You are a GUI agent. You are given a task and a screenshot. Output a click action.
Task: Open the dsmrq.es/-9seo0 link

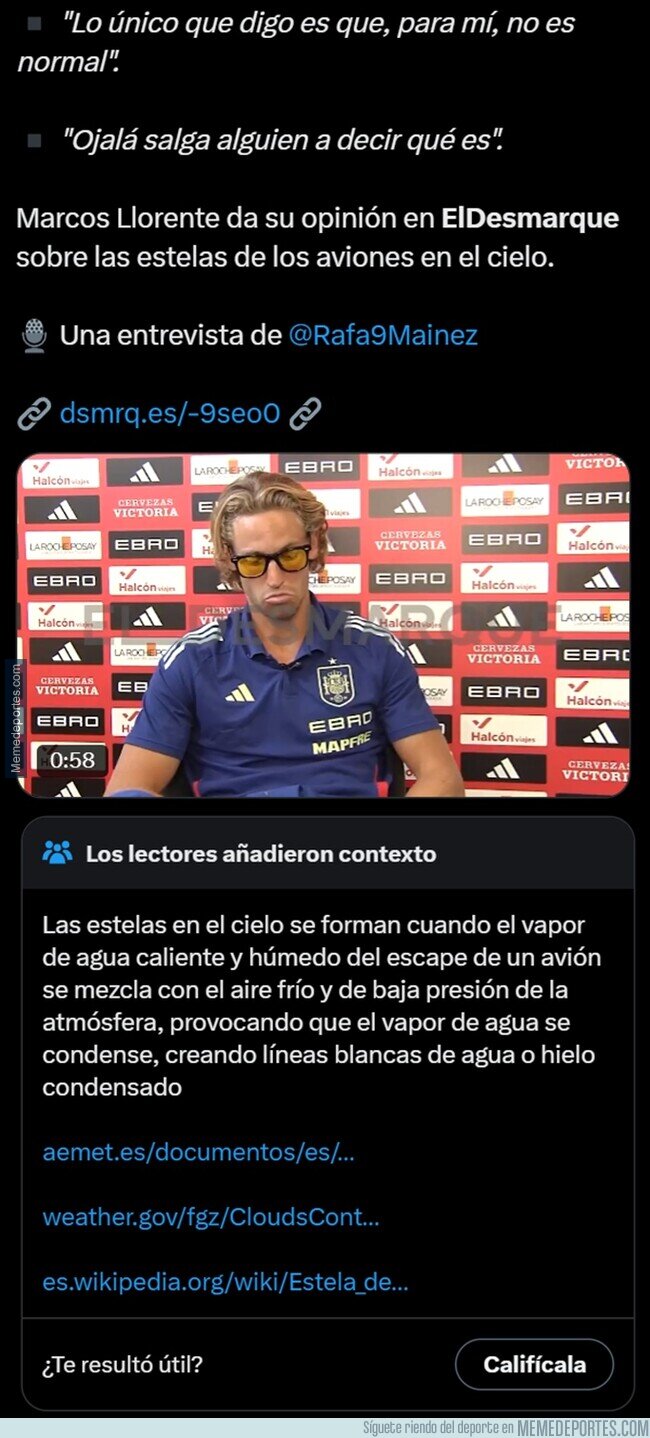[170, 412]
